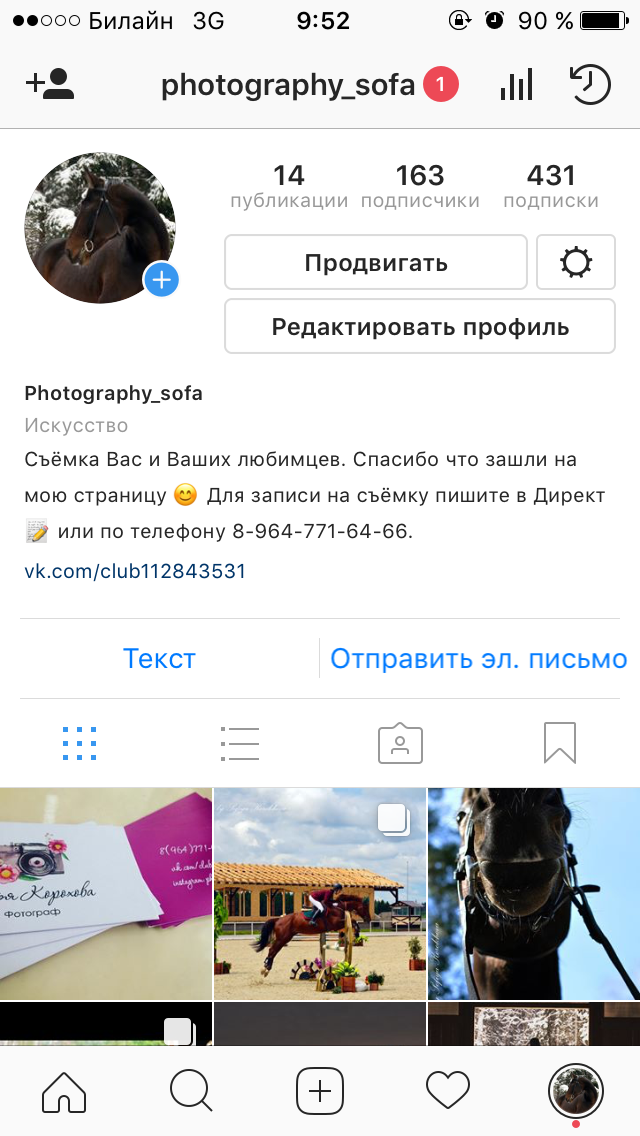Open the activity heart tab
The width and height of the screenshot is (640, 1136).
[x=448, y=1090]
